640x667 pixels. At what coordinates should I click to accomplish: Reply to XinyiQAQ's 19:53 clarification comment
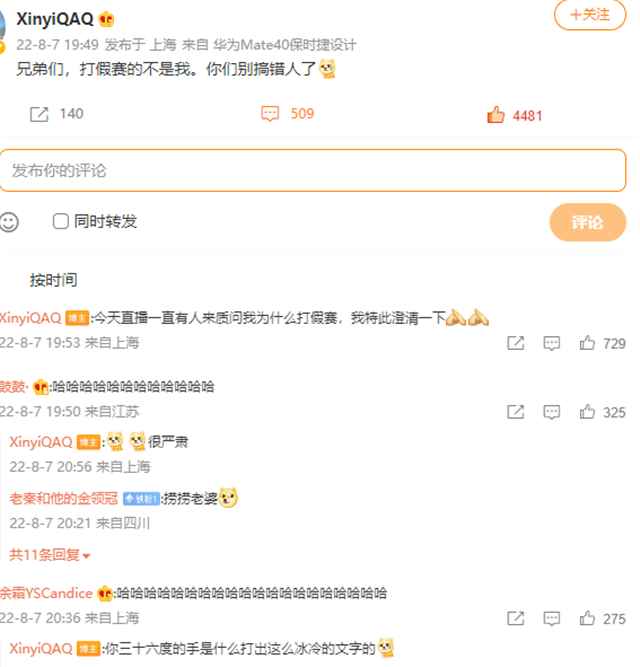tap(551, 343)
